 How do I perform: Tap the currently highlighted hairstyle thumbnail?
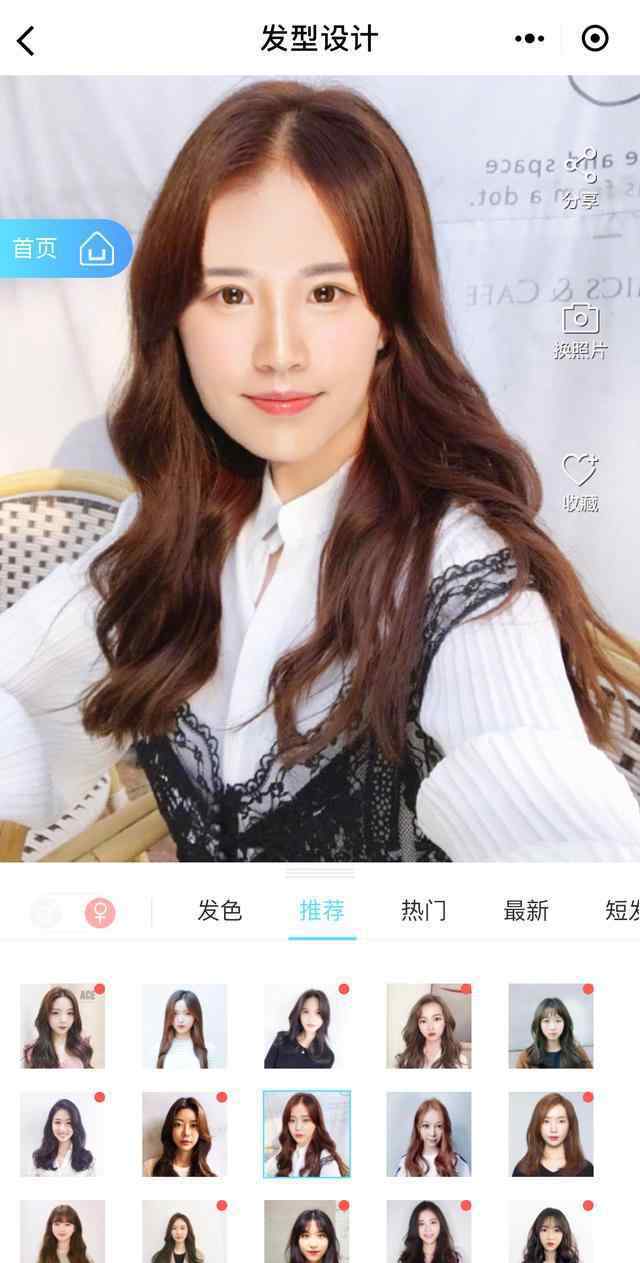(307, 1134)
